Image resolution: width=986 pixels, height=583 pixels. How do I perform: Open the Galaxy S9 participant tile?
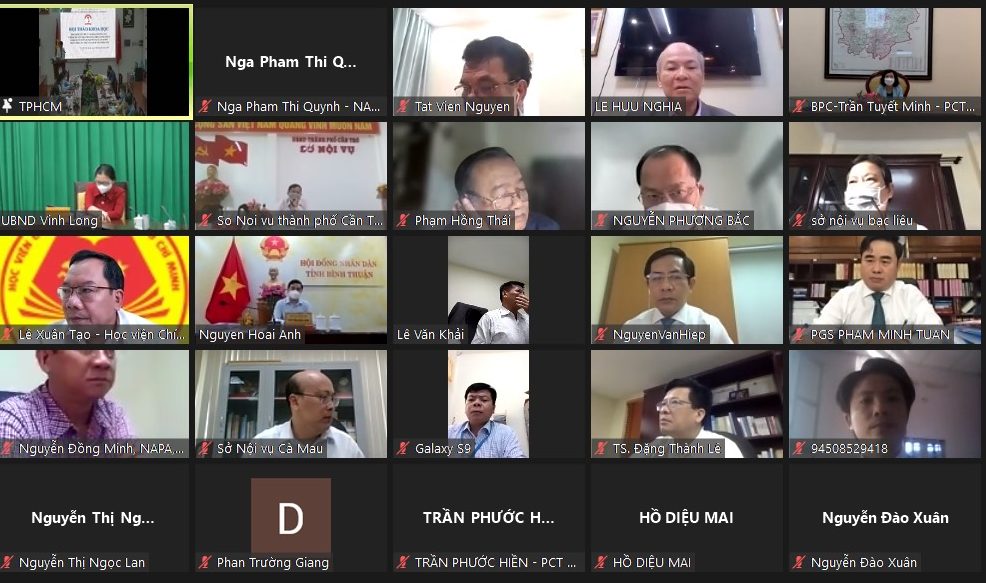488,403
